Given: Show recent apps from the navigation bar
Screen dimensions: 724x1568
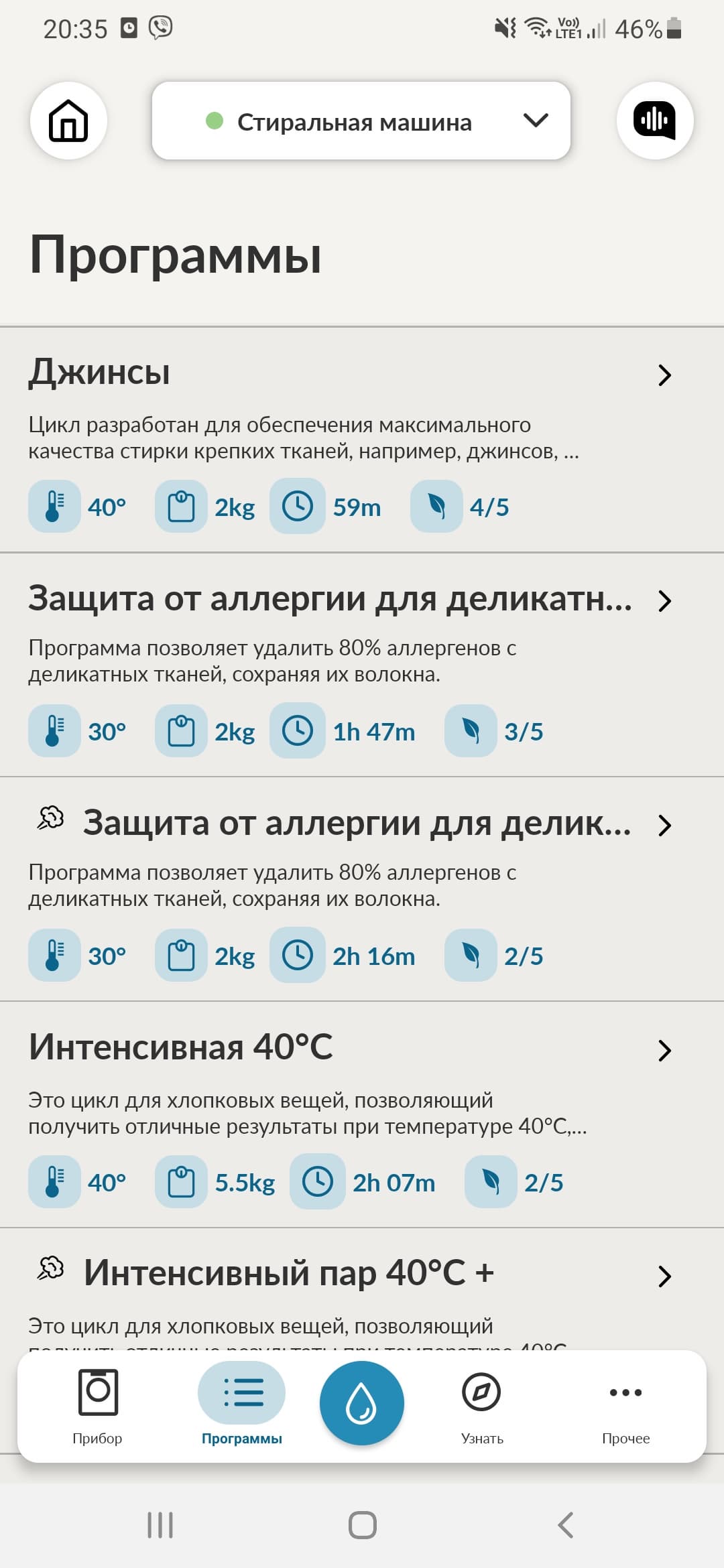Looking at the screenshot, I should coord(160,1525).
